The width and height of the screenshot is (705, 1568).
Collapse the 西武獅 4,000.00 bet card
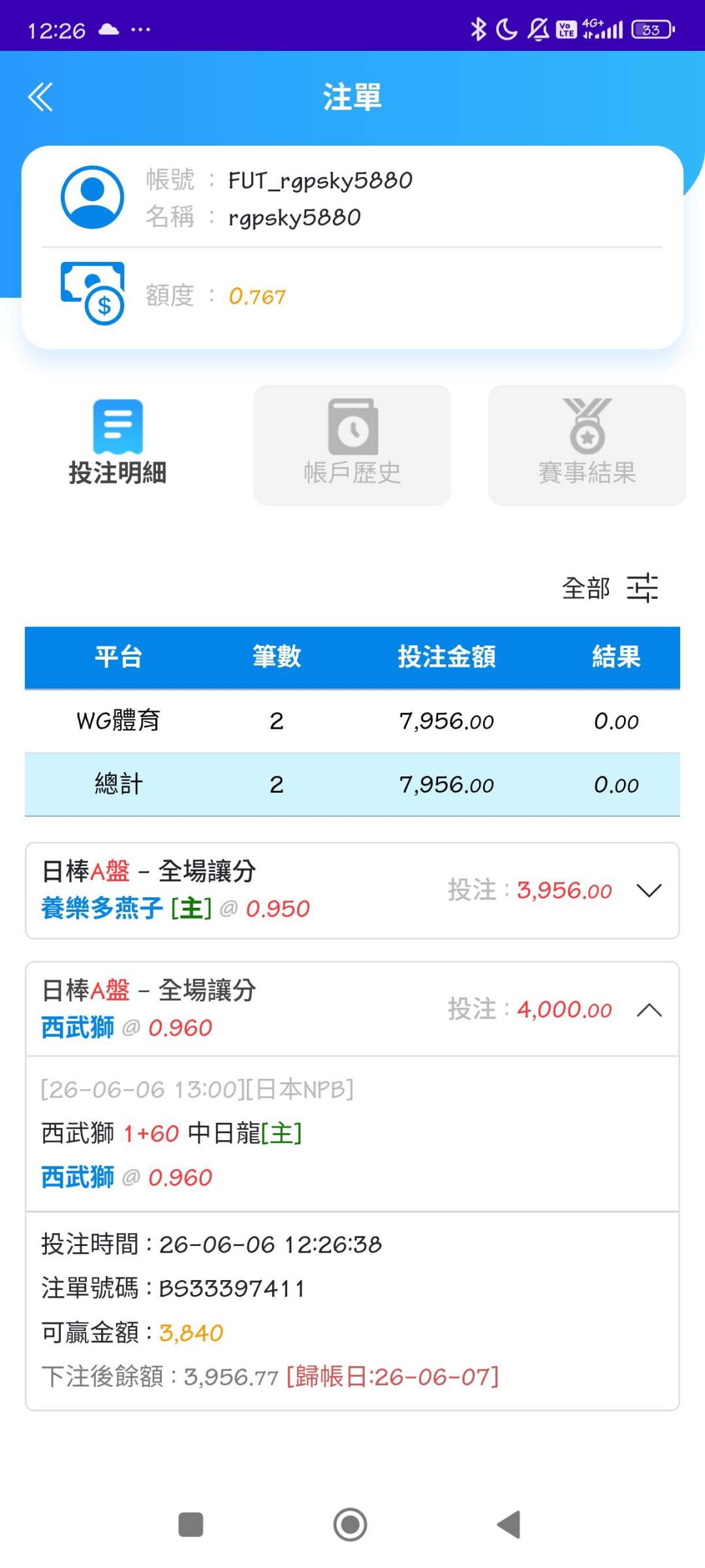pyautogui.click(x=649, y=1010)
